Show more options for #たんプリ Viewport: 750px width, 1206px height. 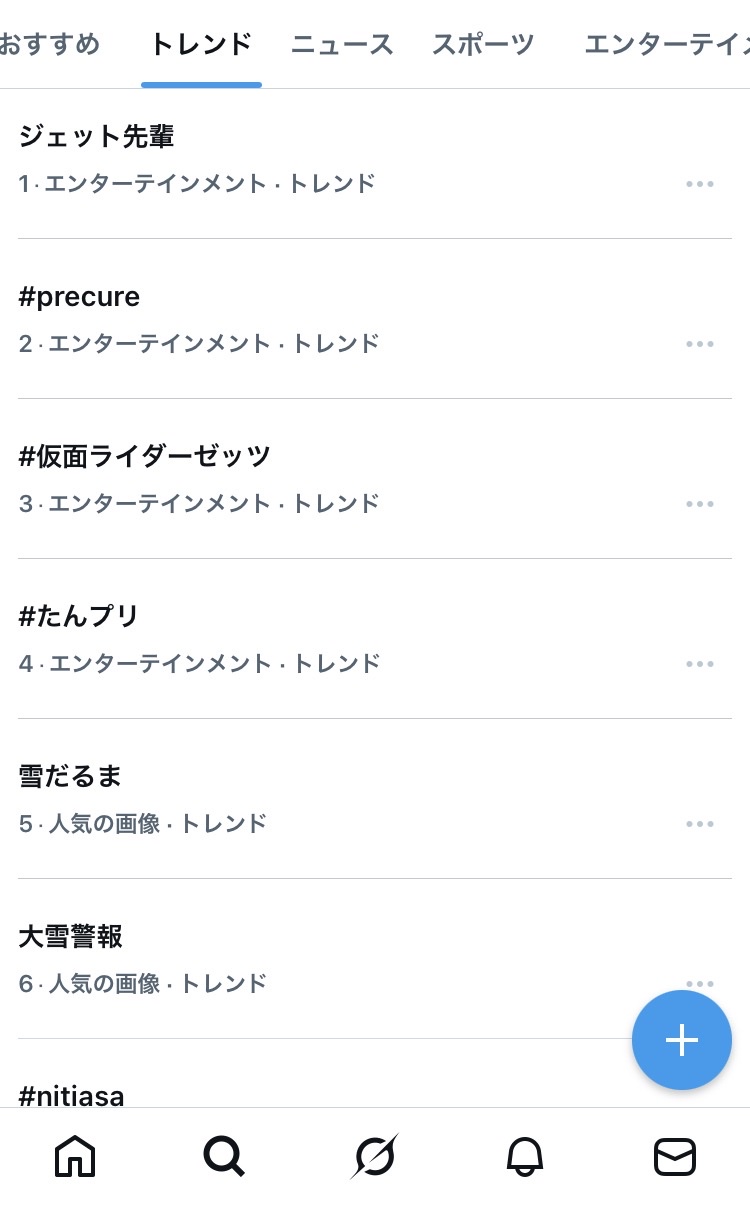coord(700,664)
